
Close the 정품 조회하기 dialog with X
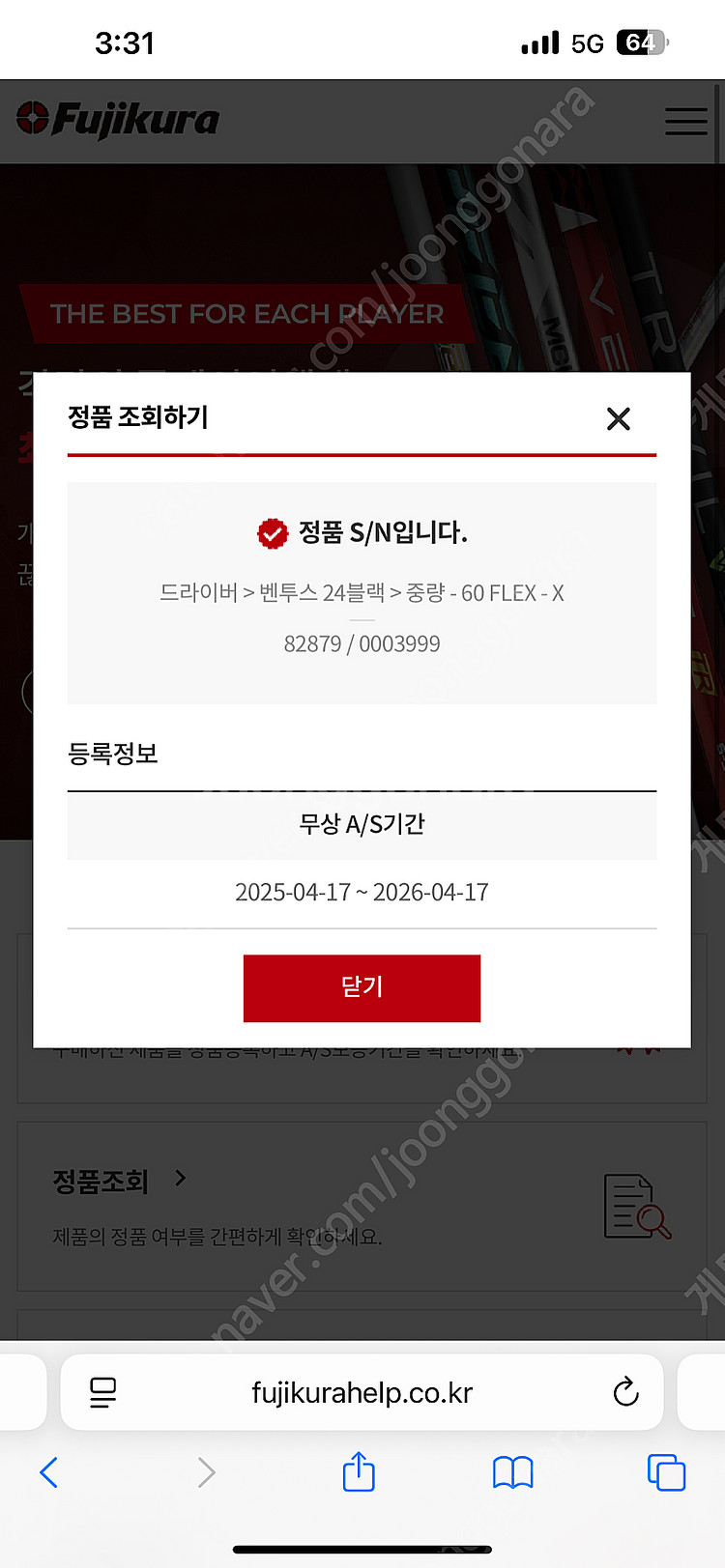618,418
